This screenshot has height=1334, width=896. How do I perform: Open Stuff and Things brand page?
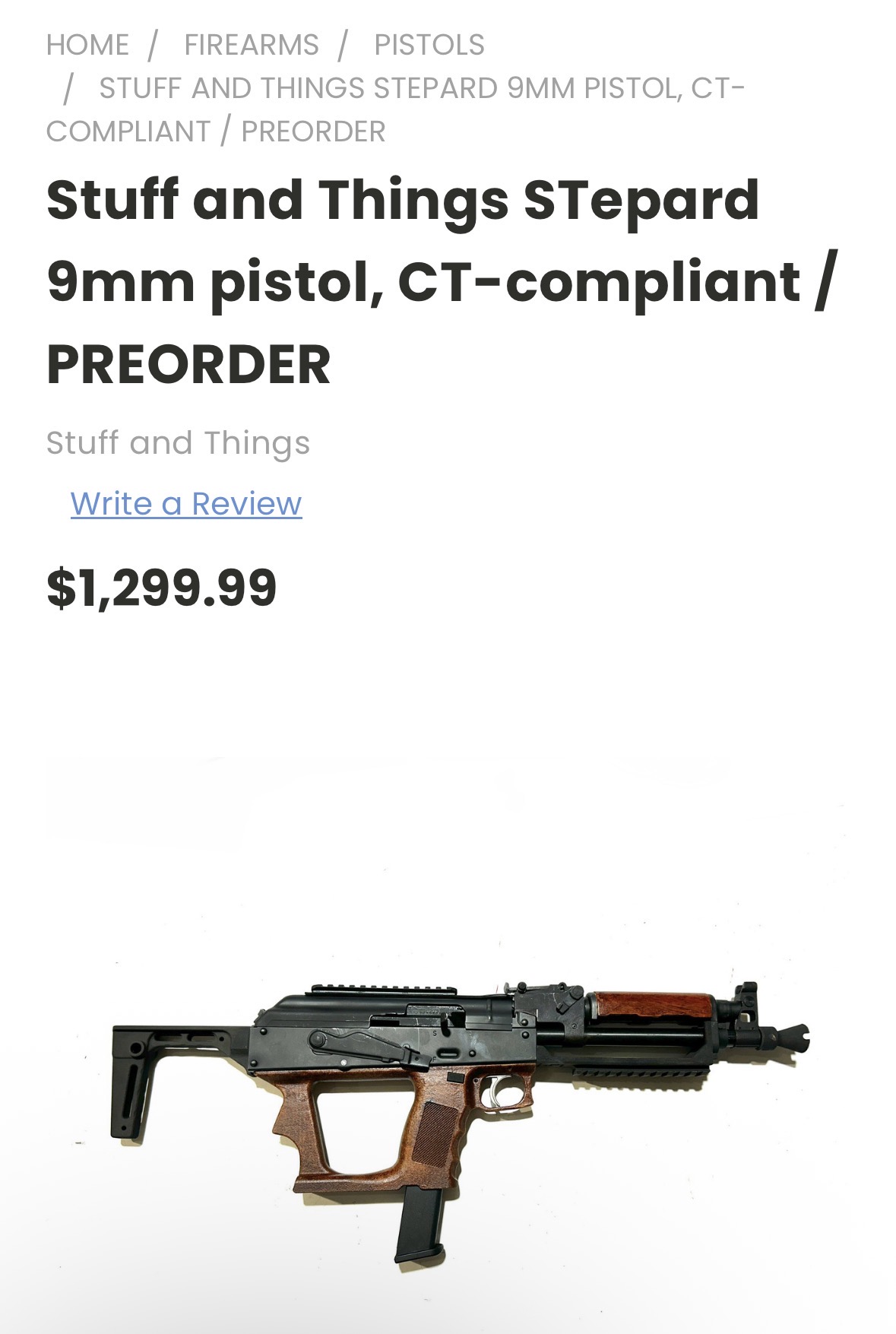point(178,442)
